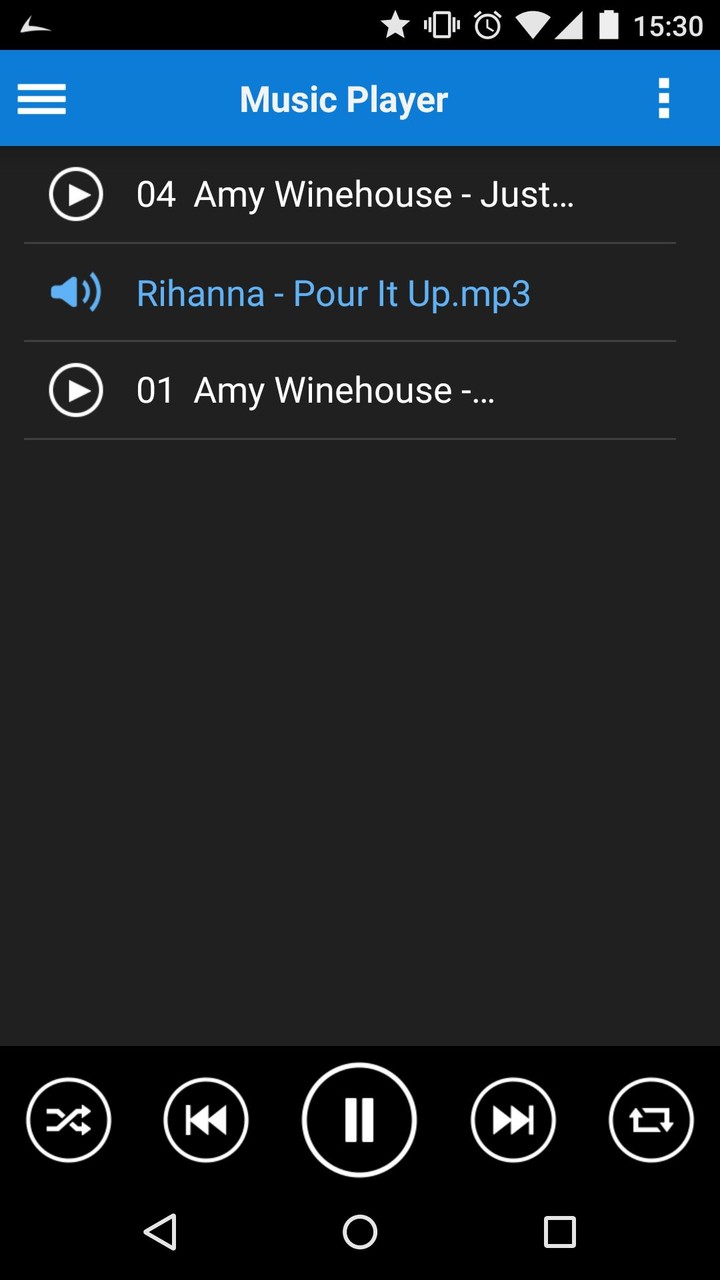
Task: Go back using system back button
Action: [161, 1232]
